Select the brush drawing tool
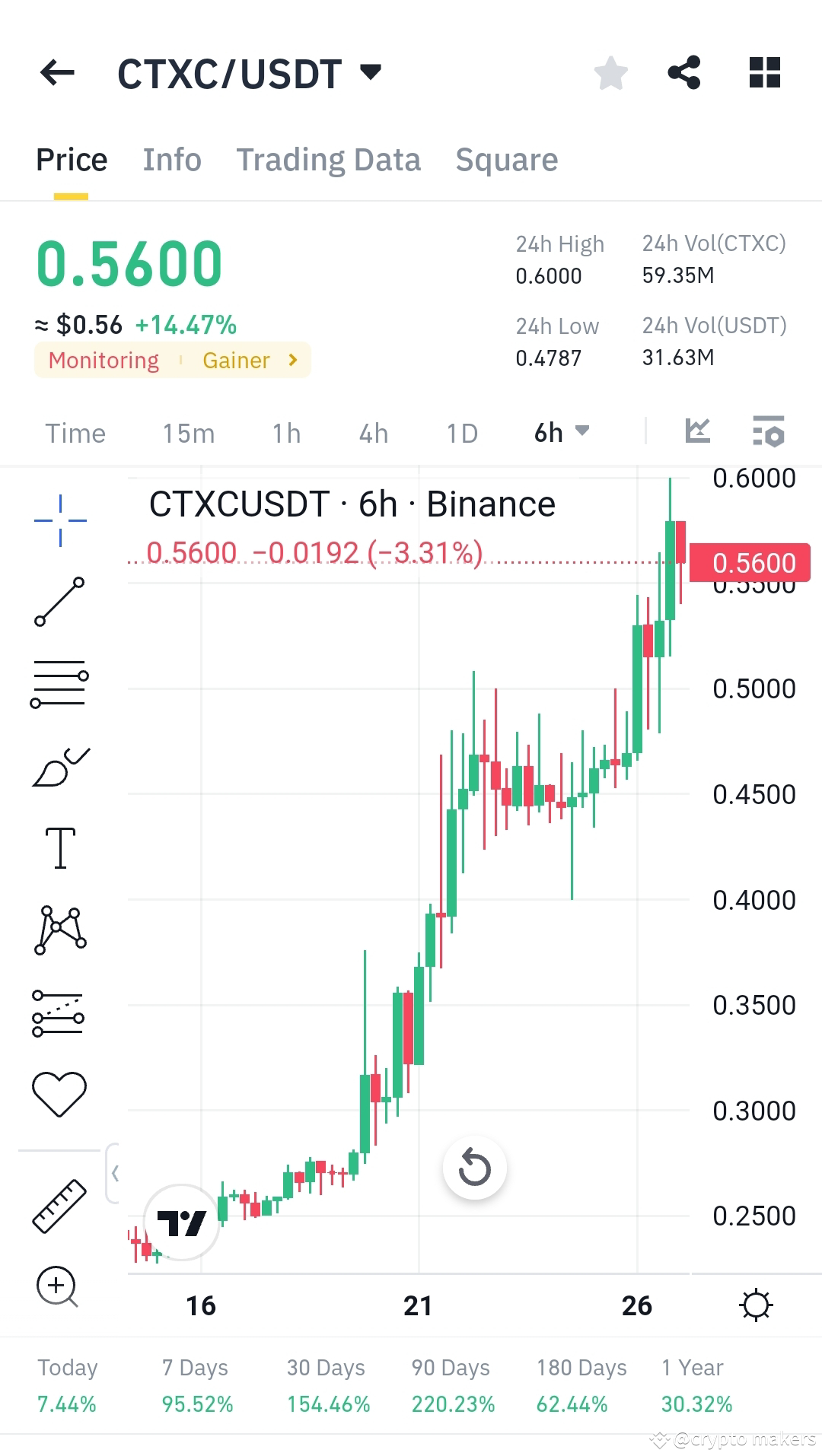 pos(59,765)
